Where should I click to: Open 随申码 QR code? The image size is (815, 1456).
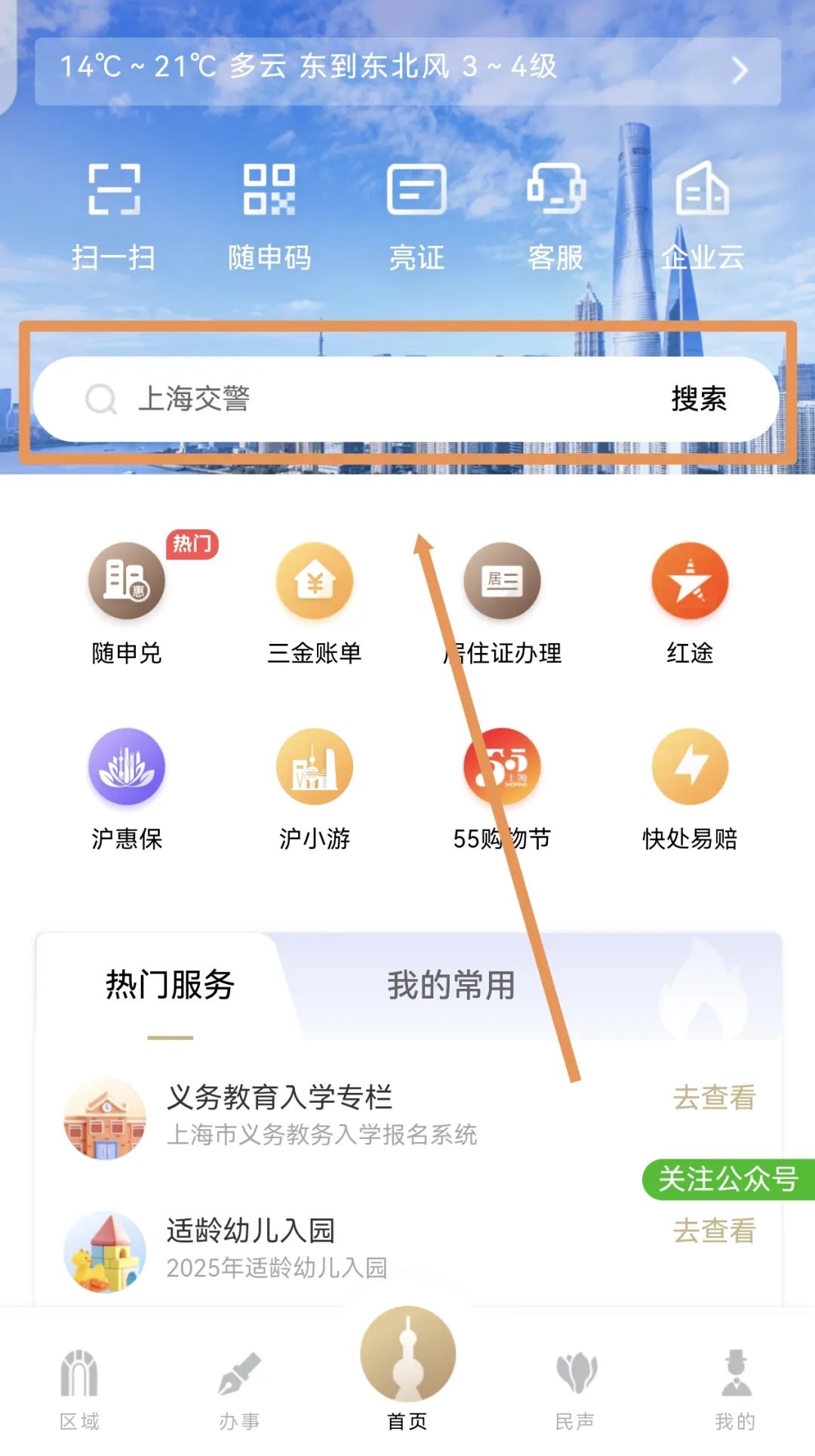click(x=269, y=215)
